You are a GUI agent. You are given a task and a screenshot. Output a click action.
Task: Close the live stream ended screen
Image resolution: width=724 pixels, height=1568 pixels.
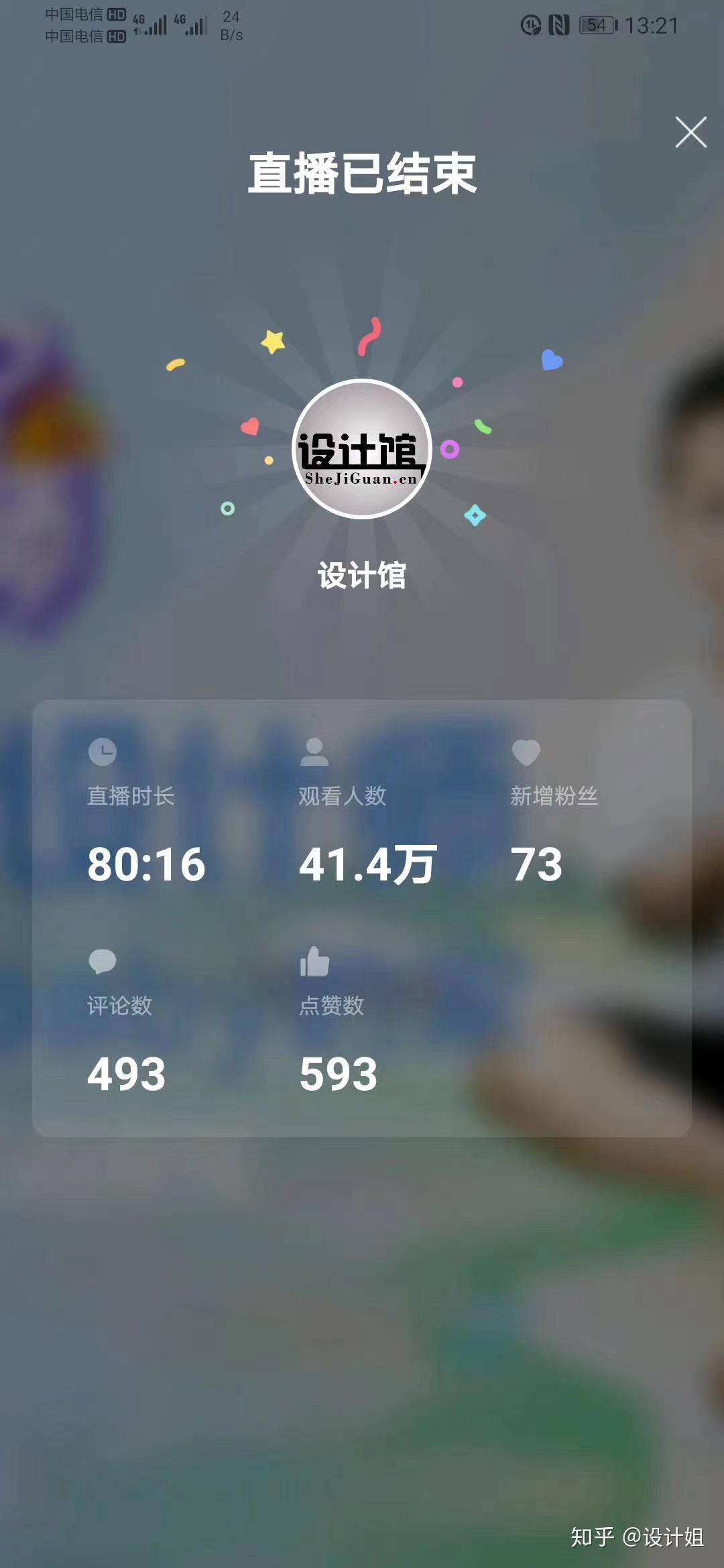click(x=690, y=132)
